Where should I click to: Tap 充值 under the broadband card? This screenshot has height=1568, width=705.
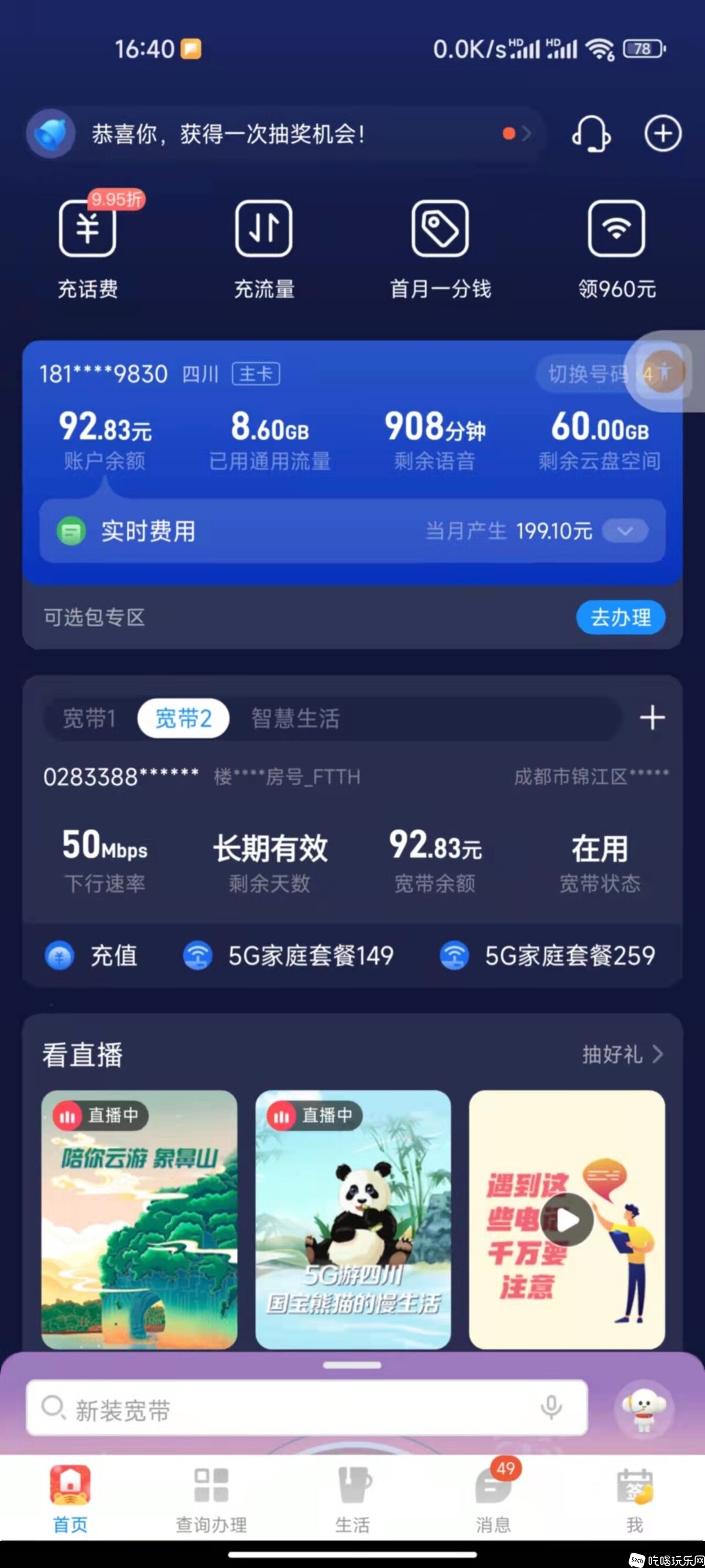[x=91, y=956]
